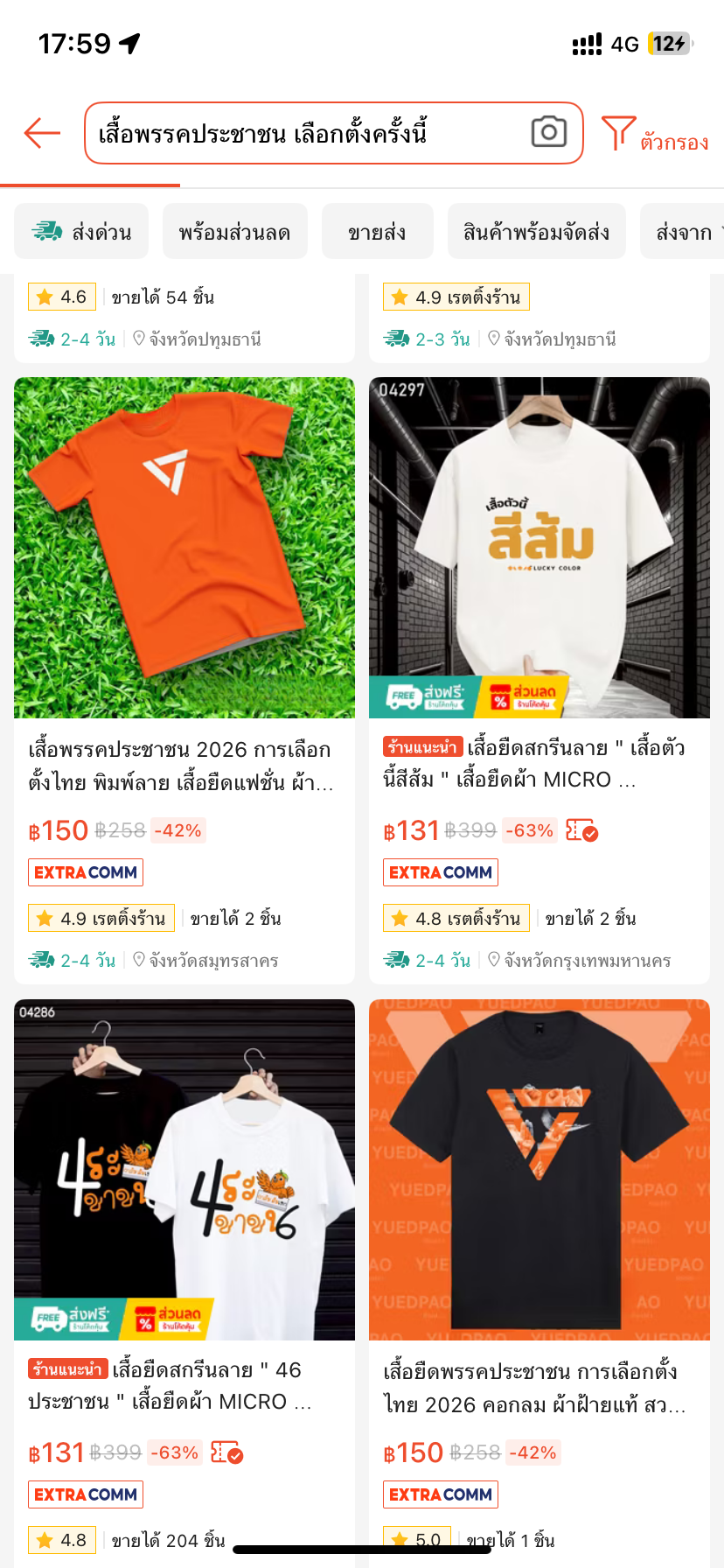Open the 46 ประชาชน black and white shirts
This screenshot has width=724, height=1568.
[184, 1169]
